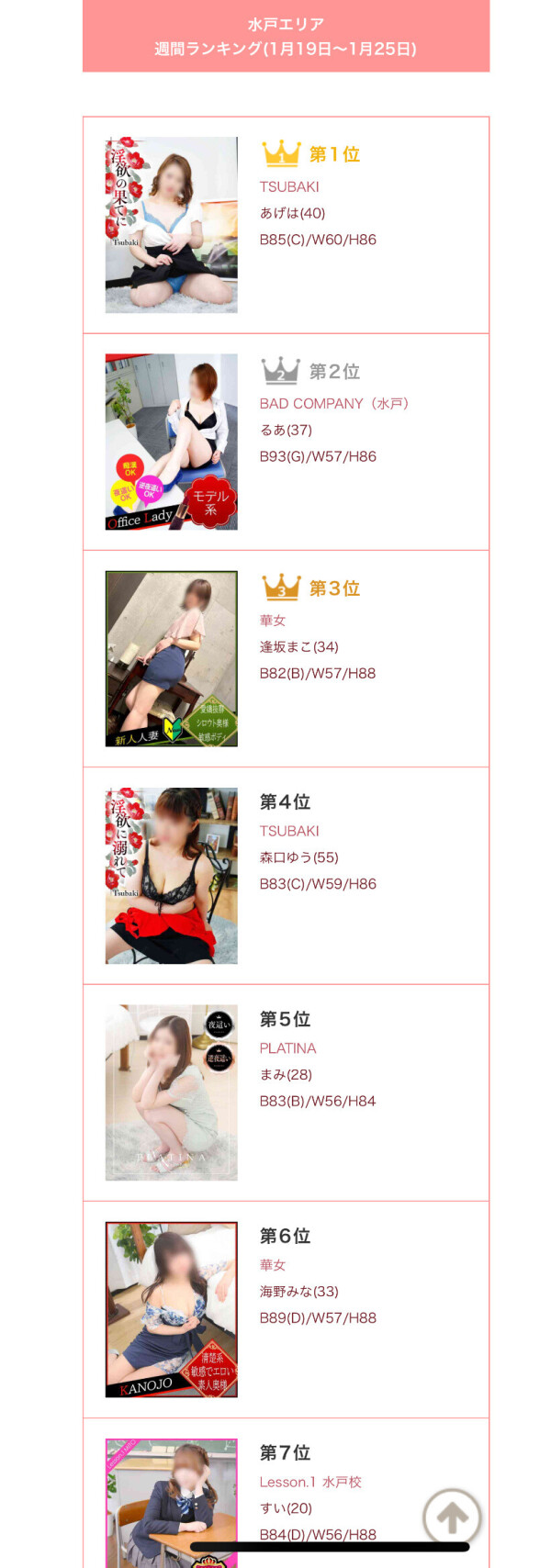Open the first-place あげは(40) card

pos(172,225)
